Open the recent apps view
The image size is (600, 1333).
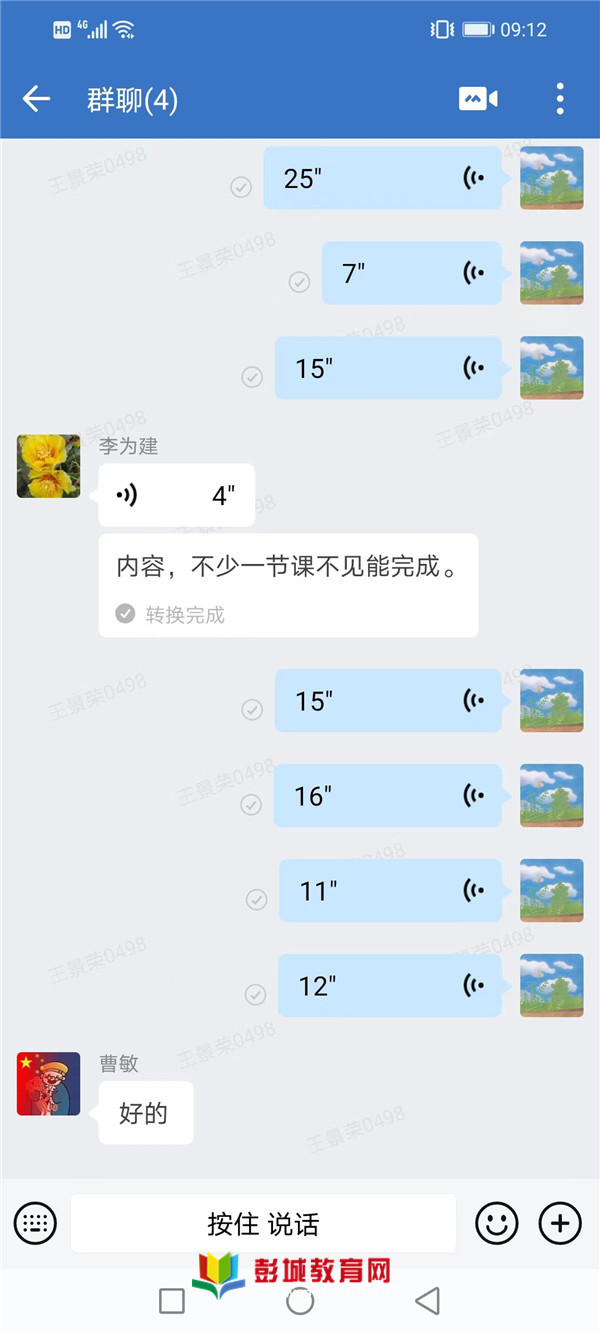click(x=172, y=1300)
